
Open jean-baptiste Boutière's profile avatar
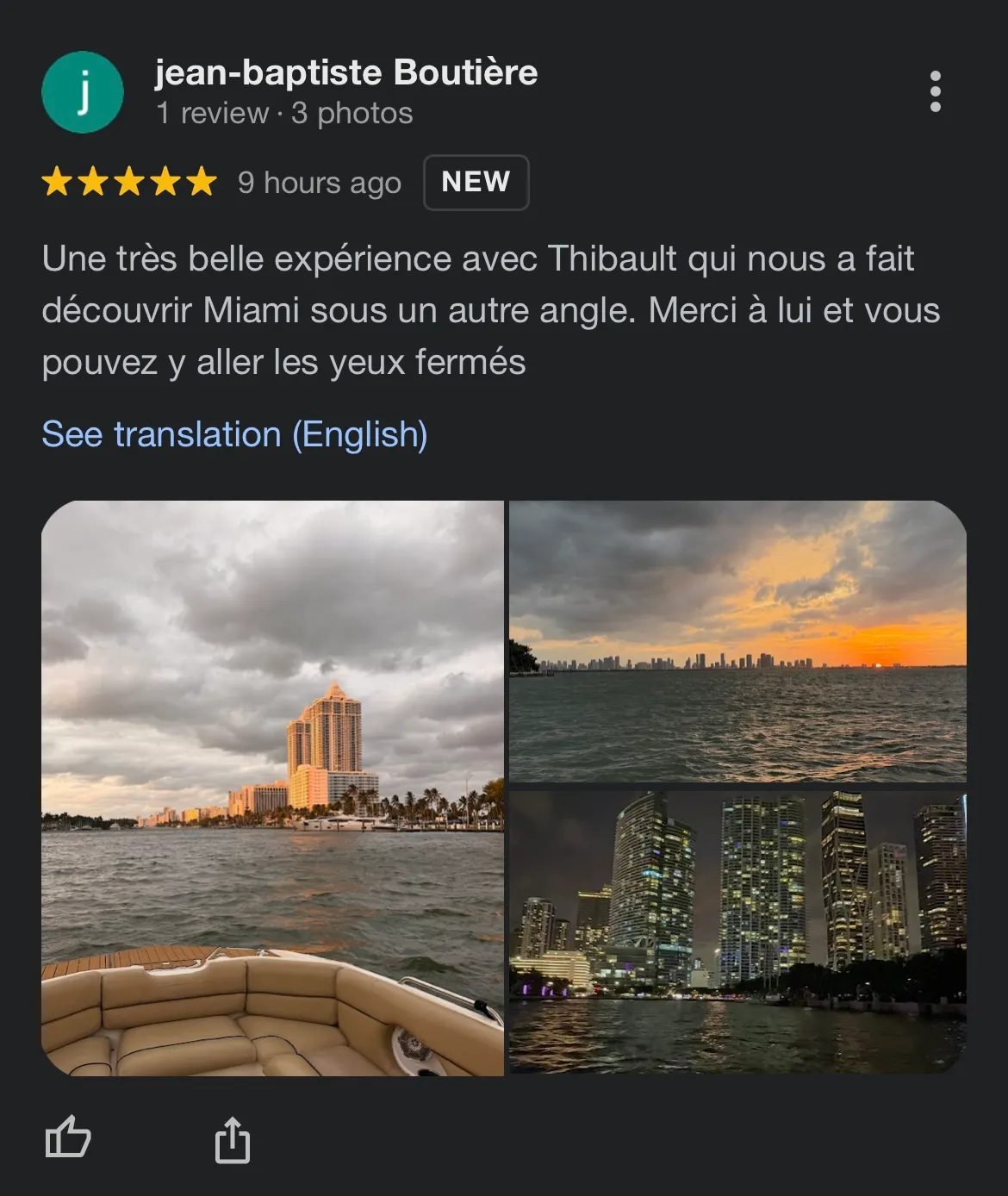83,92
